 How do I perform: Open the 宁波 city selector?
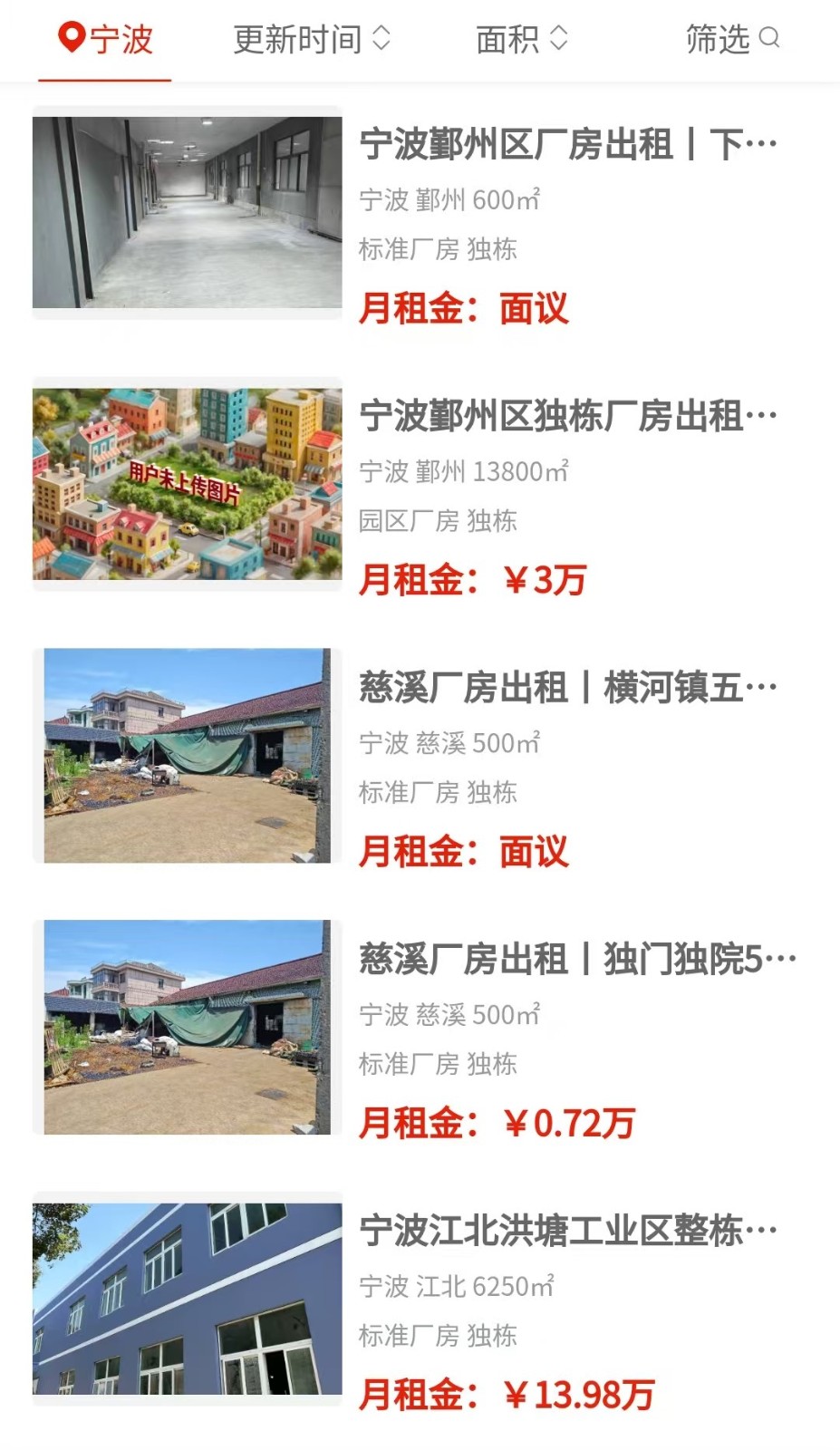(105, 39)
